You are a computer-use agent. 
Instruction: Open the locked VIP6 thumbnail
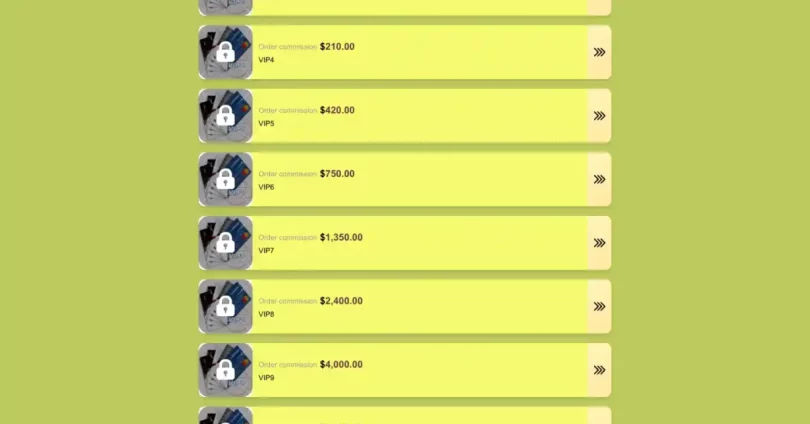pyautogui.click(x=225, y=179)
